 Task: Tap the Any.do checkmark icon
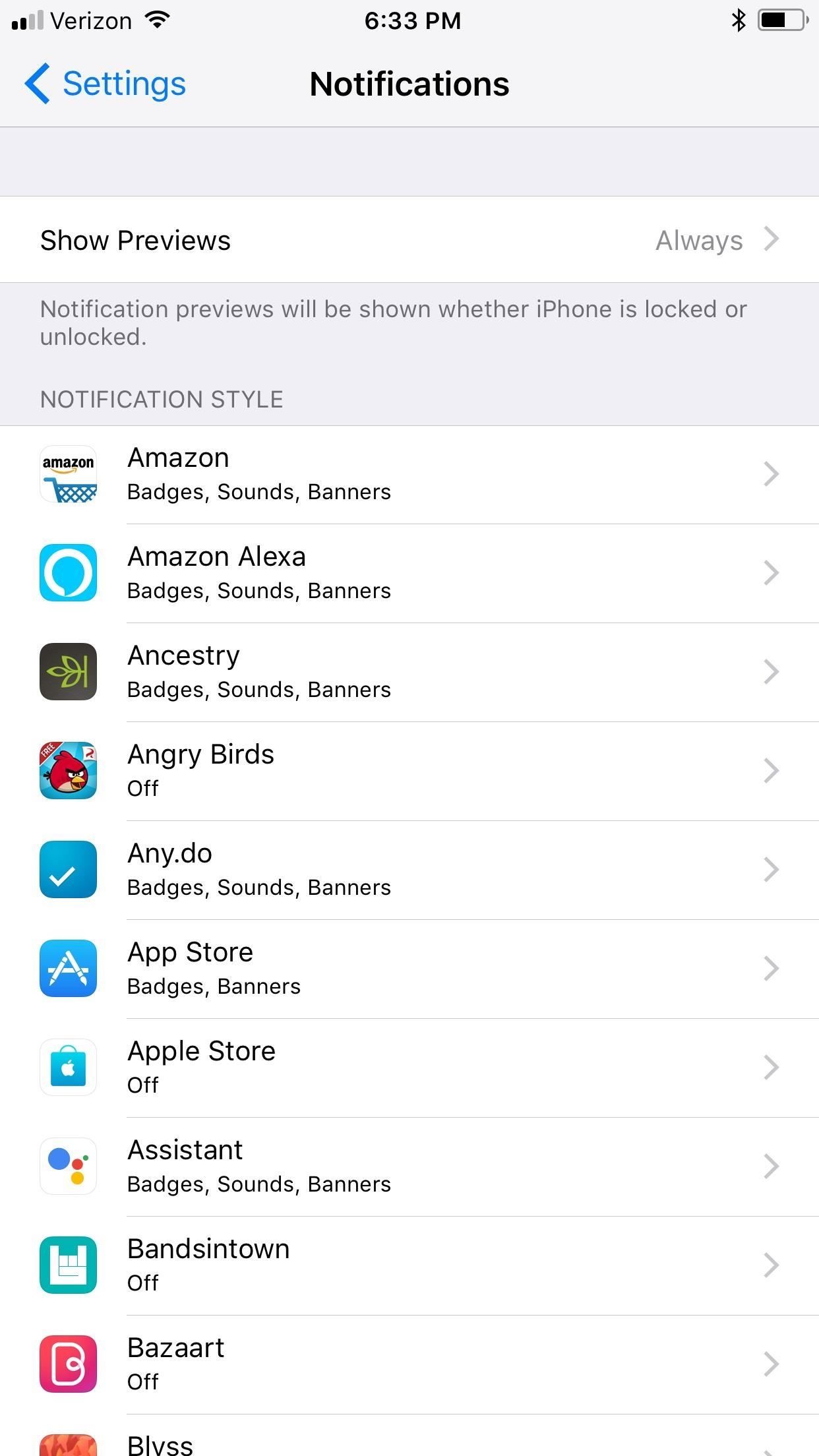click(68, 869)
